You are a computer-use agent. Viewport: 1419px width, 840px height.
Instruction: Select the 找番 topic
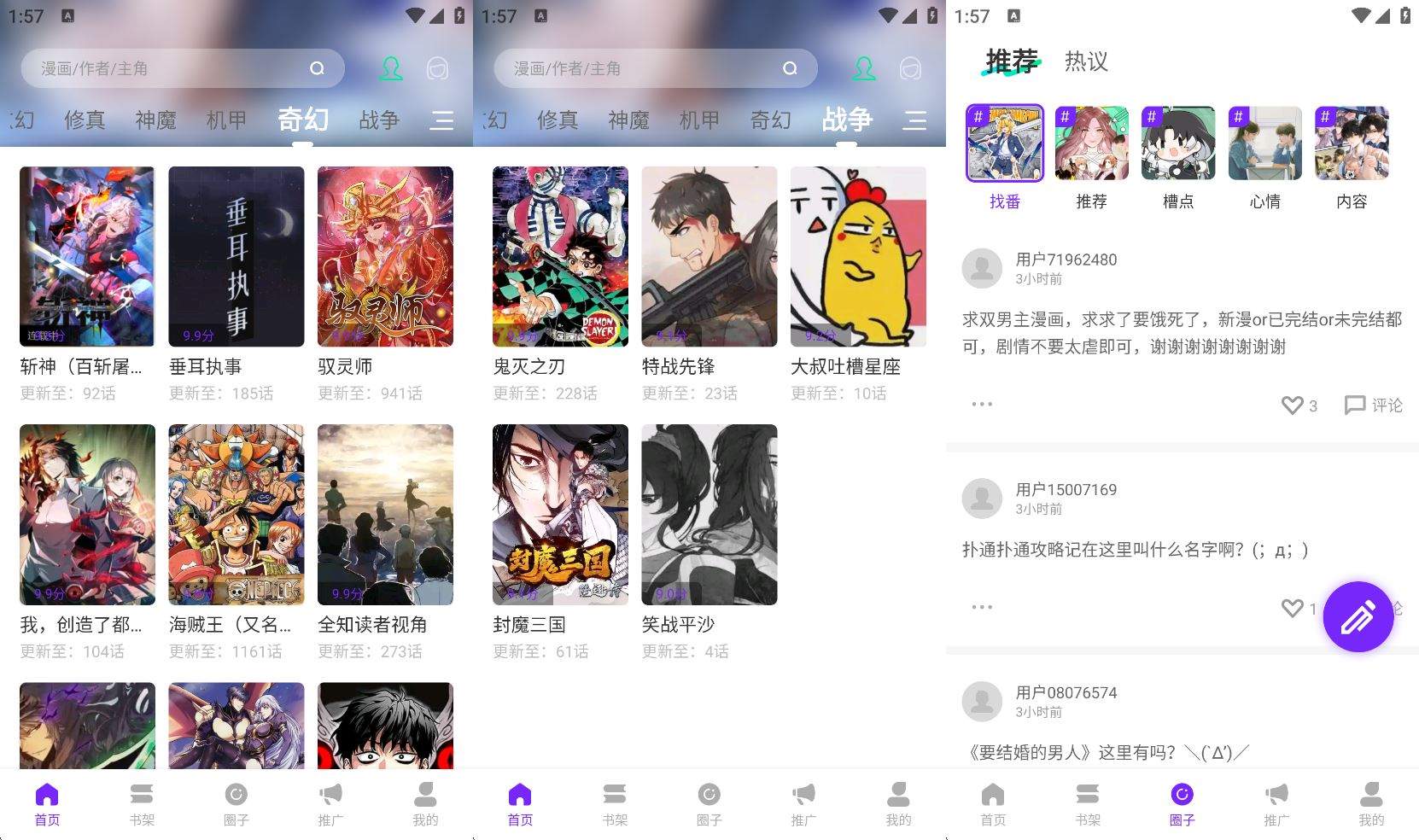pyautogui.click(x=1005, y=144)
